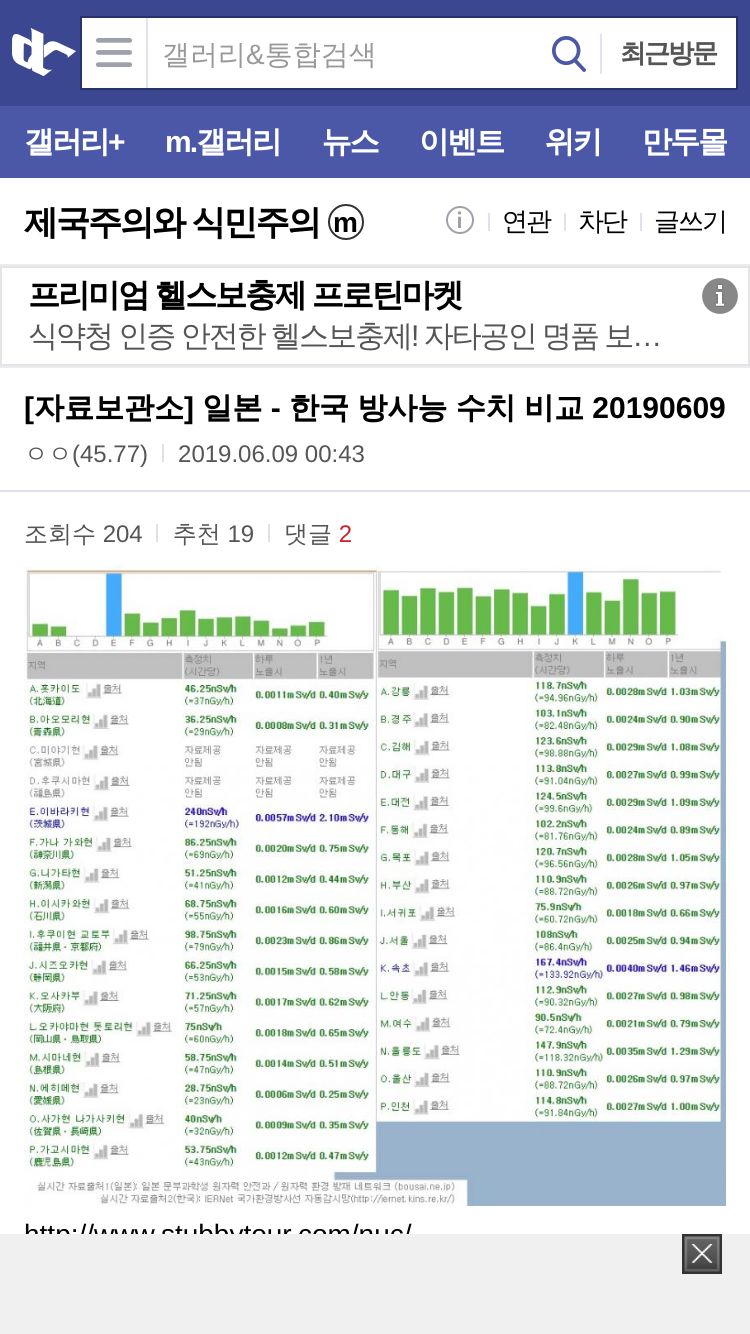Image resolution: width=750 pixels, height=1334 pixels.
Task: Close the bottom ad banner
Action: (702, 1254)
